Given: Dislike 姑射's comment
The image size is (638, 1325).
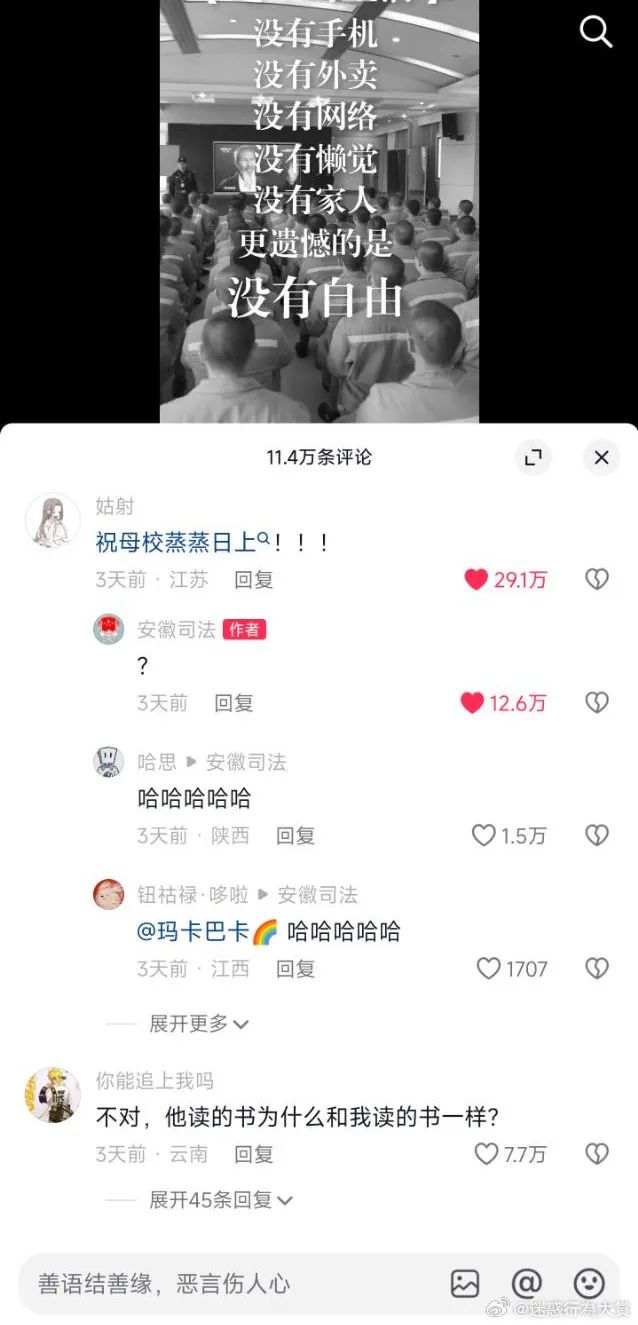Looking at the screenshot, I should coord(597,579).
